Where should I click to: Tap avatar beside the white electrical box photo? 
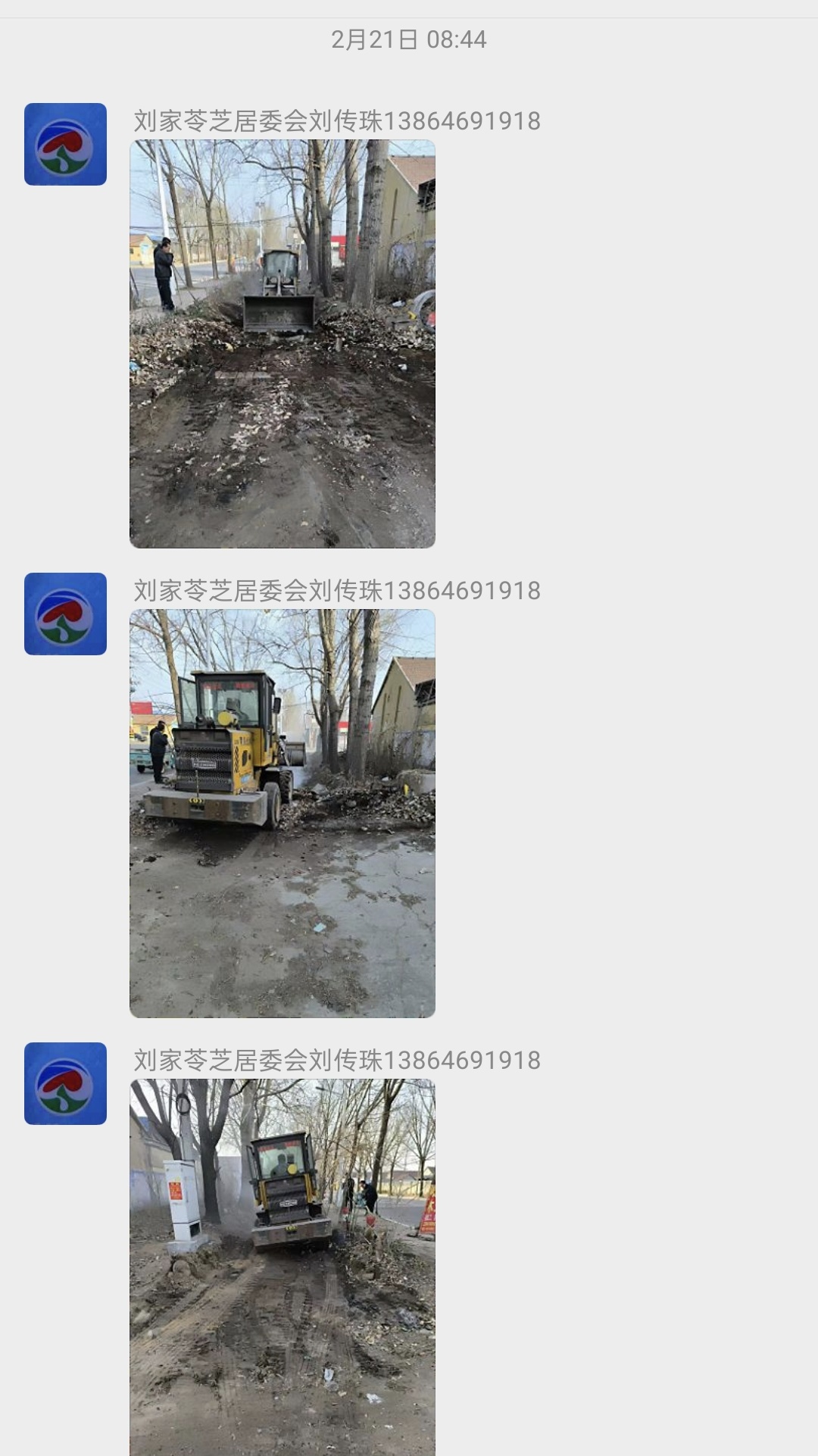pos(65,1083)
